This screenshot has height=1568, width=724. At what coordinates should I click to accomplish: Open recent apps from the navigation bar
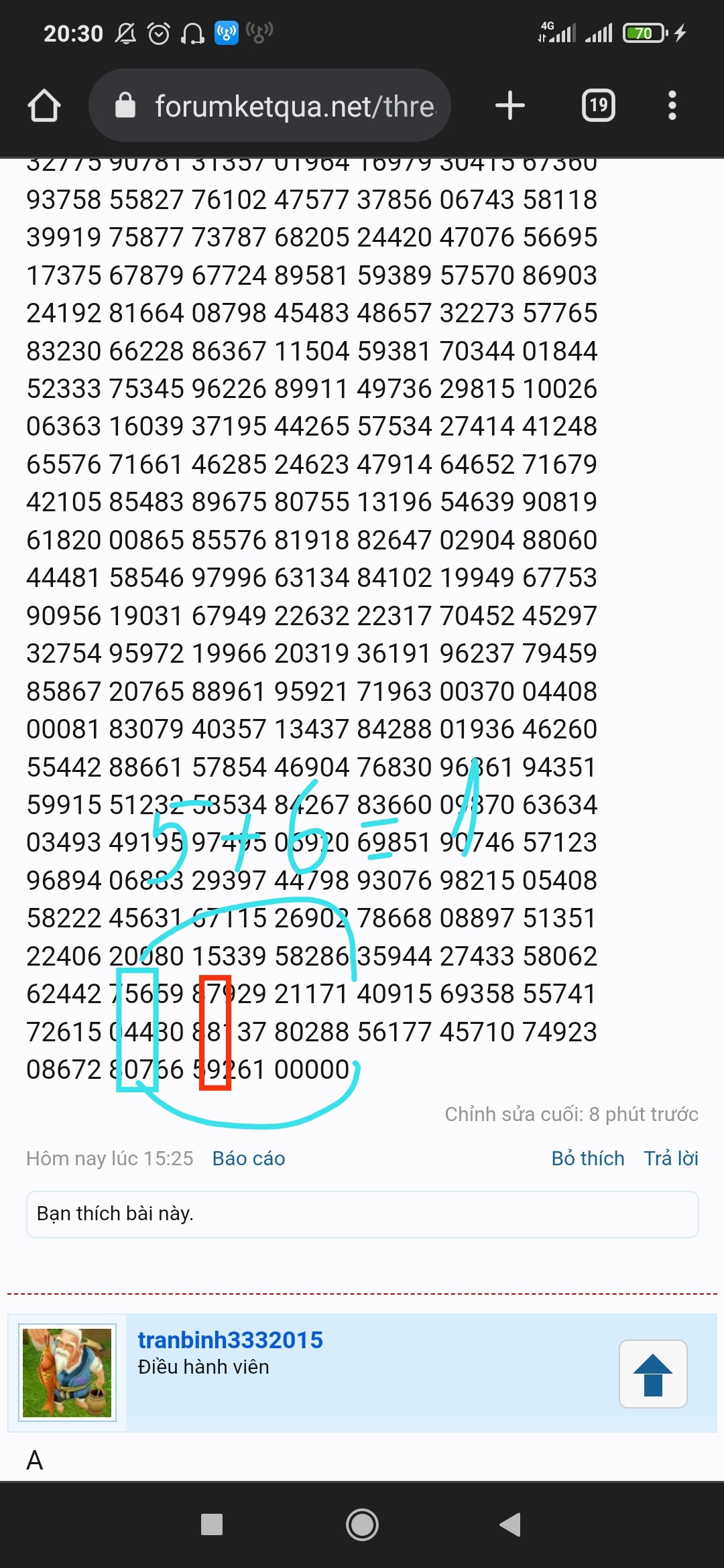[x=212, y=1524]
